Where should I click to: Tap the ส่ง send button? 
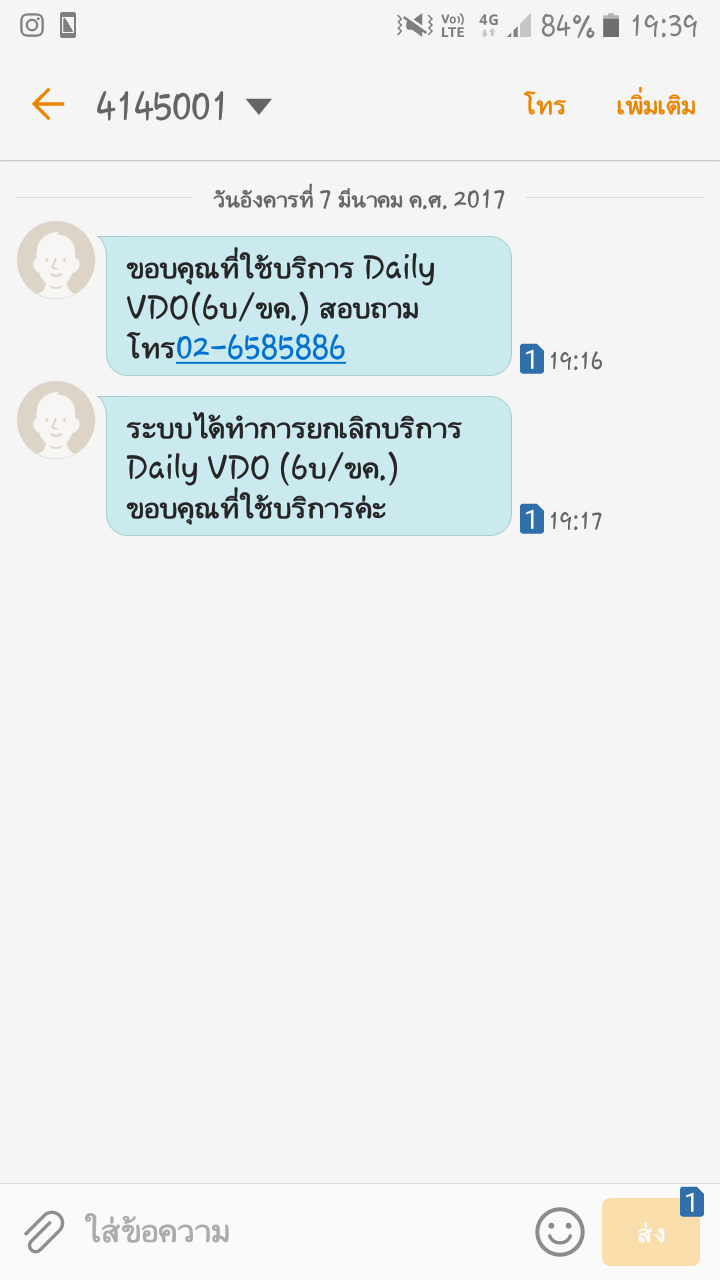(x=650, y=1232)
